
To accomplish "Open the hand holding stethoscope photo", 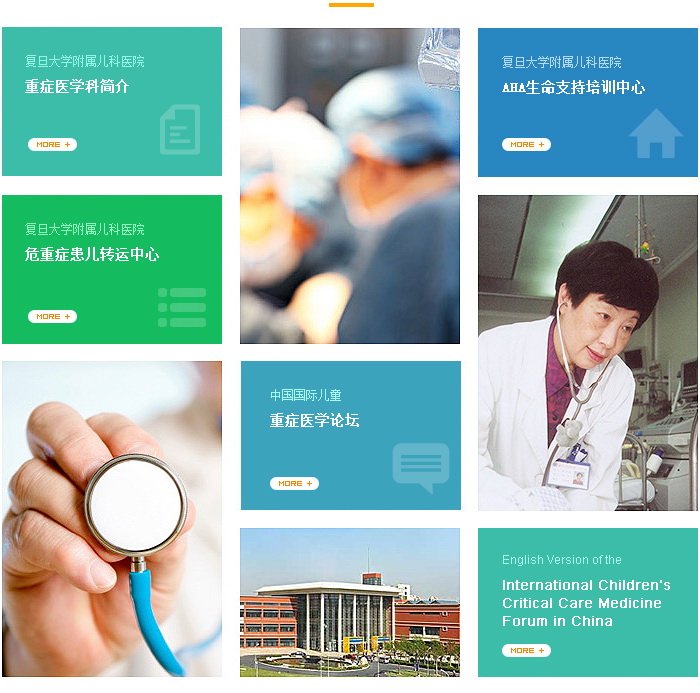I will click(x=112, y=518).
